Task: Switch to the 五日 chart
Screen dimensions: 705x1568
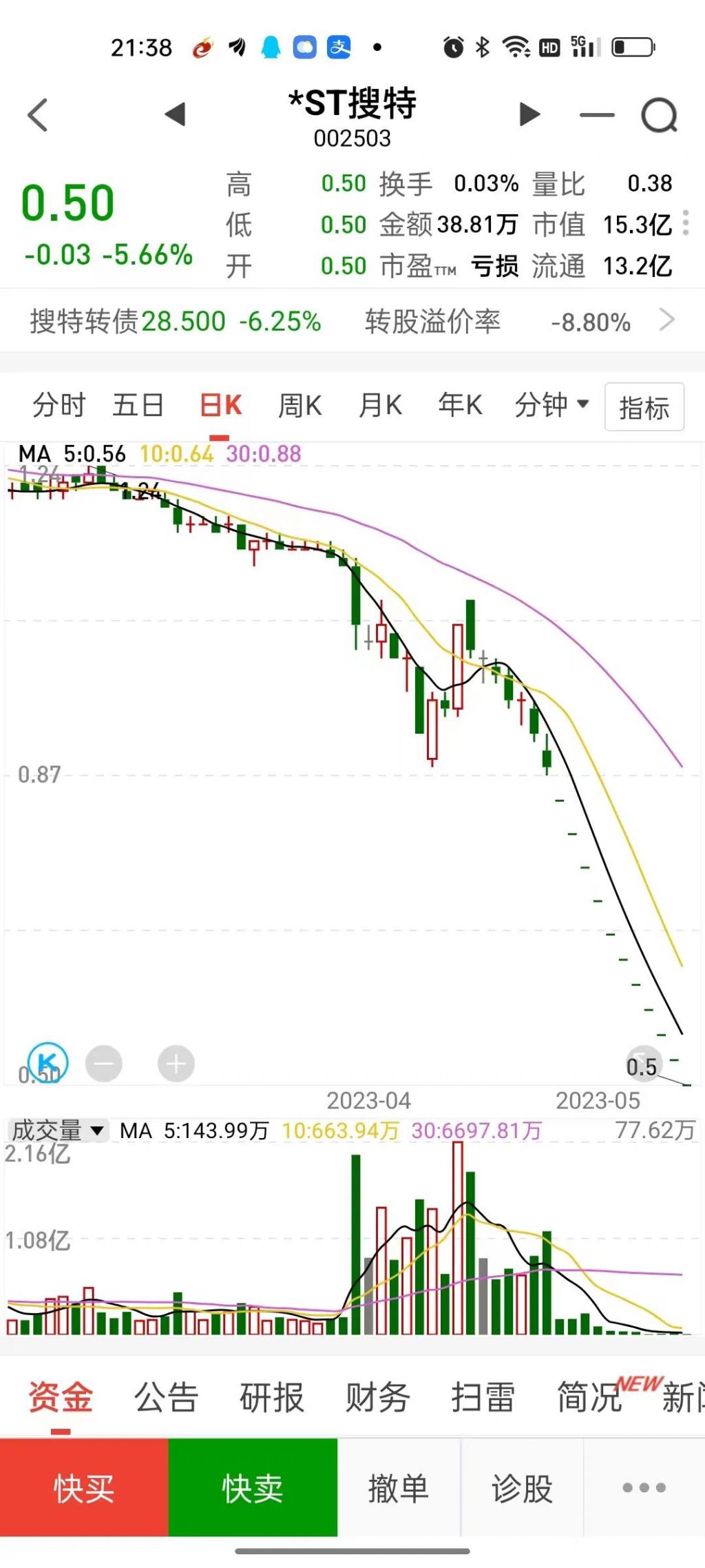Action: point(138,405)
